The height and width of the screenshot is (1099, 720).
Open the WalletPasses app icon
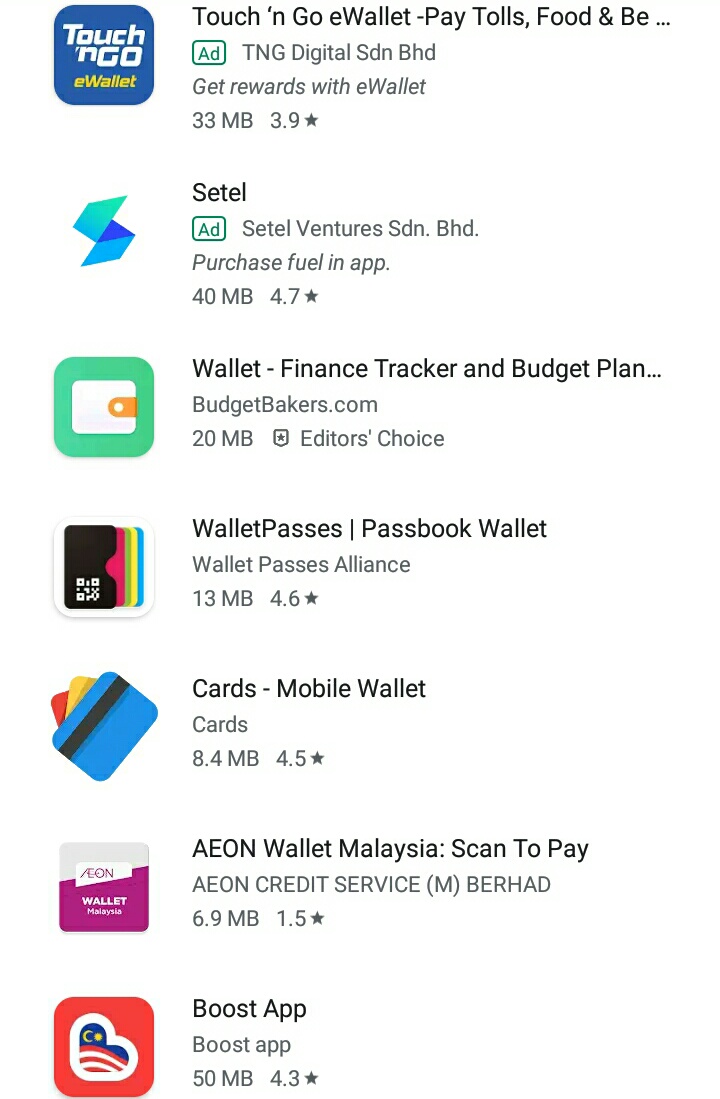click(103, 567)
